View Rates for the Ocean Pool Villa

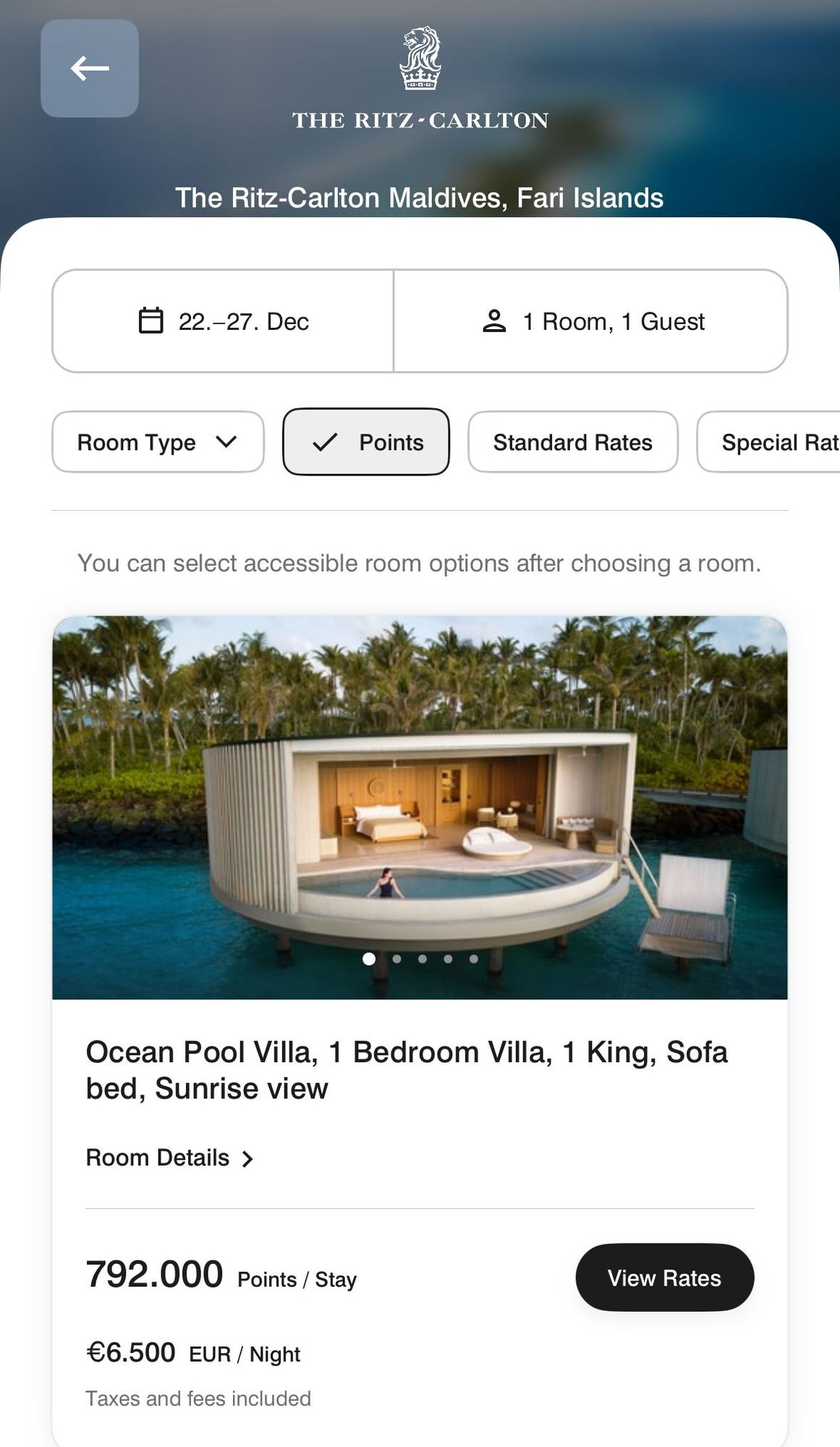click(664, 1278)
